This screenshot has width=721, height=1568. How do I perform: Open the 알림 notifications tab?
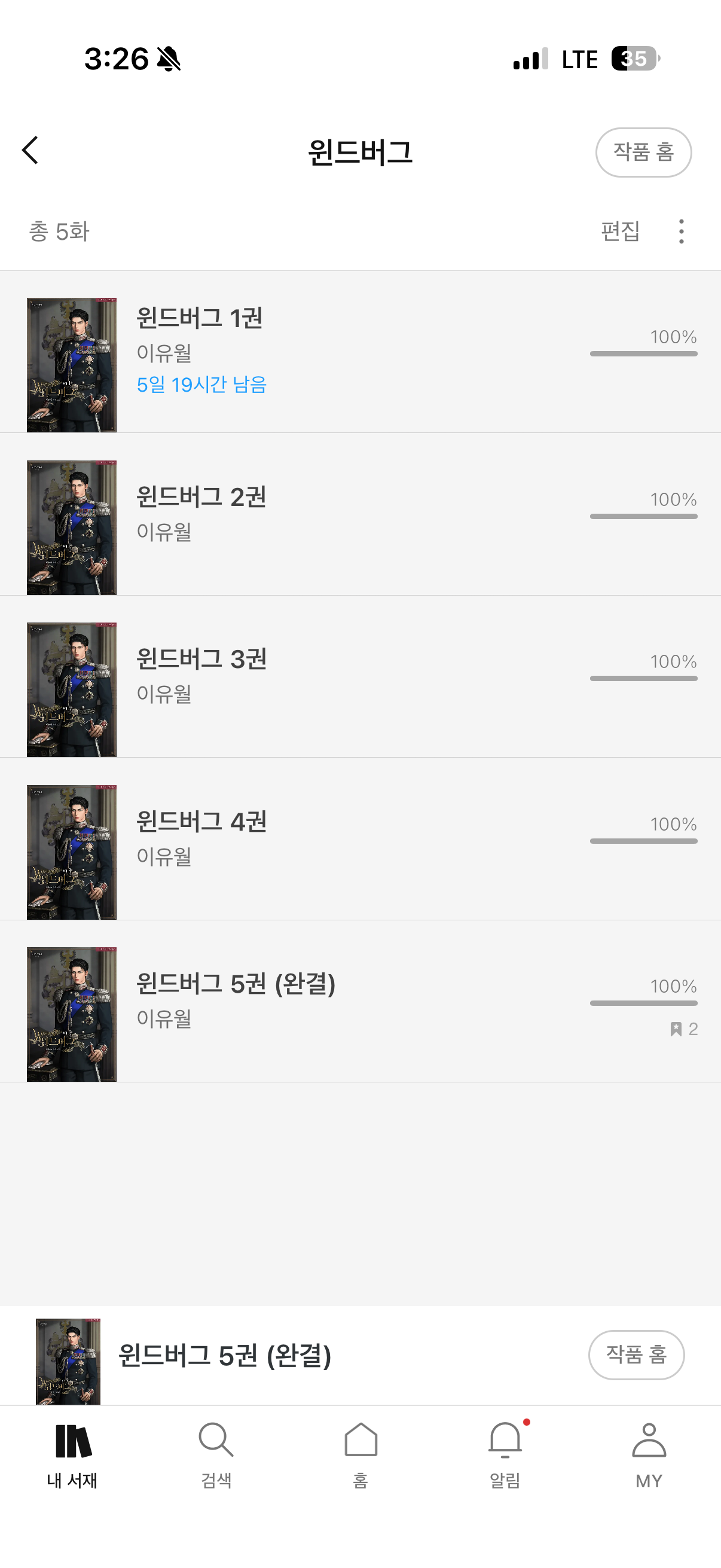pyautogui.click(x=505, y=1455)
